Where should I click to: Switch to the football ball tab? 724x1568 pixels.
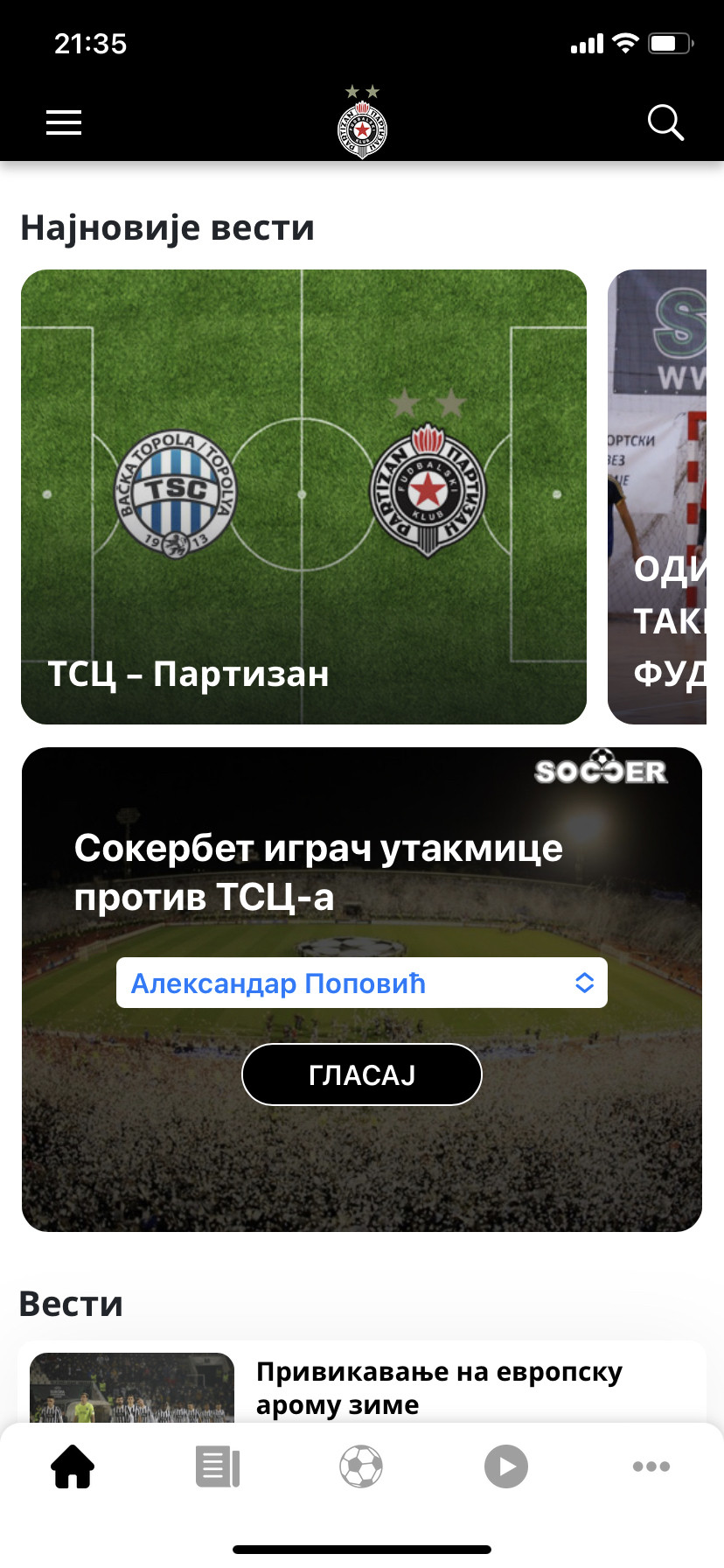point(361,1466)
